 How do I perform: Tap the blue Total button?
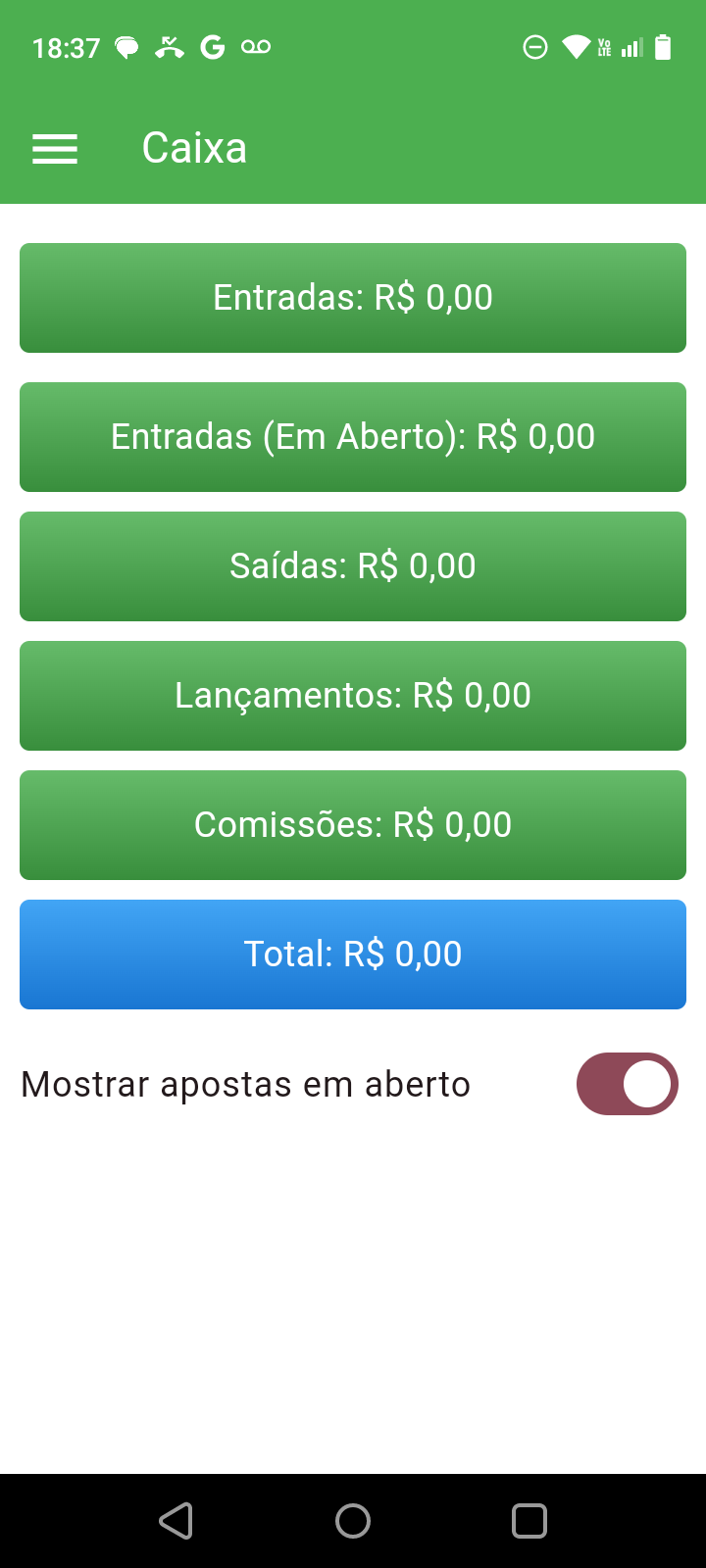point(353,955)
